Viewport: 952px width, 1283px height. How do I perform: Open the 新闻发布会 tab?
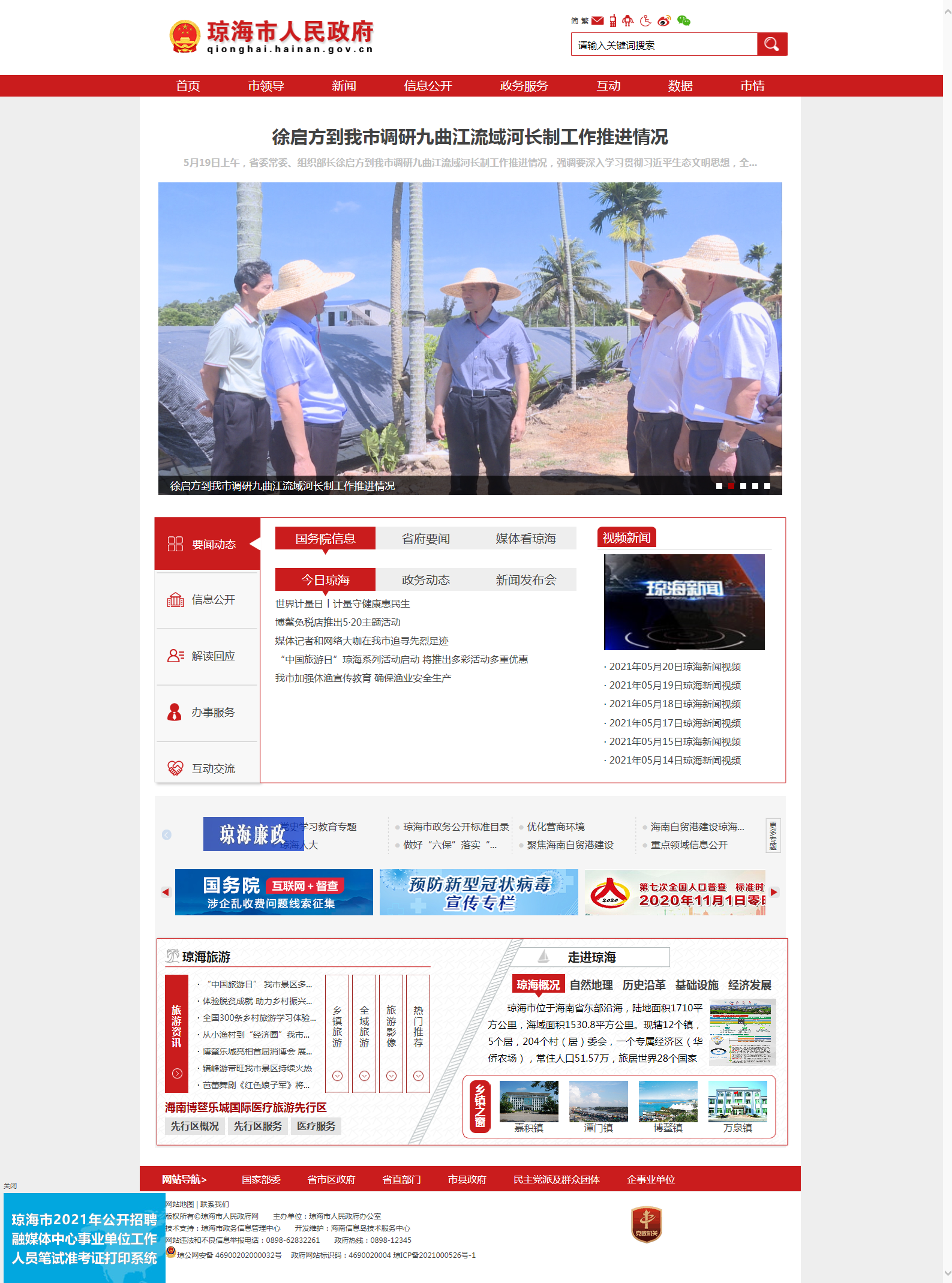pos(525,580)
